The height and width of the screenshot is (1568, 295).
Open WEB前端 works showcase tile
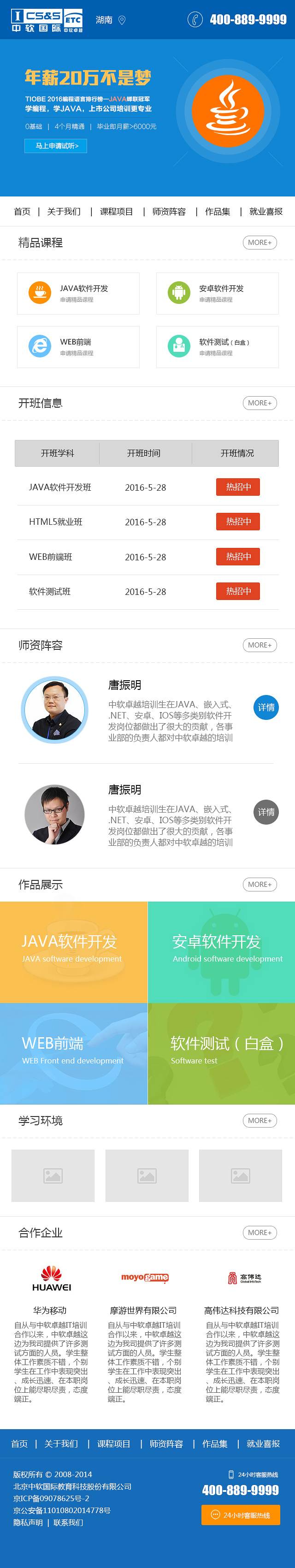pos(74,1053)
